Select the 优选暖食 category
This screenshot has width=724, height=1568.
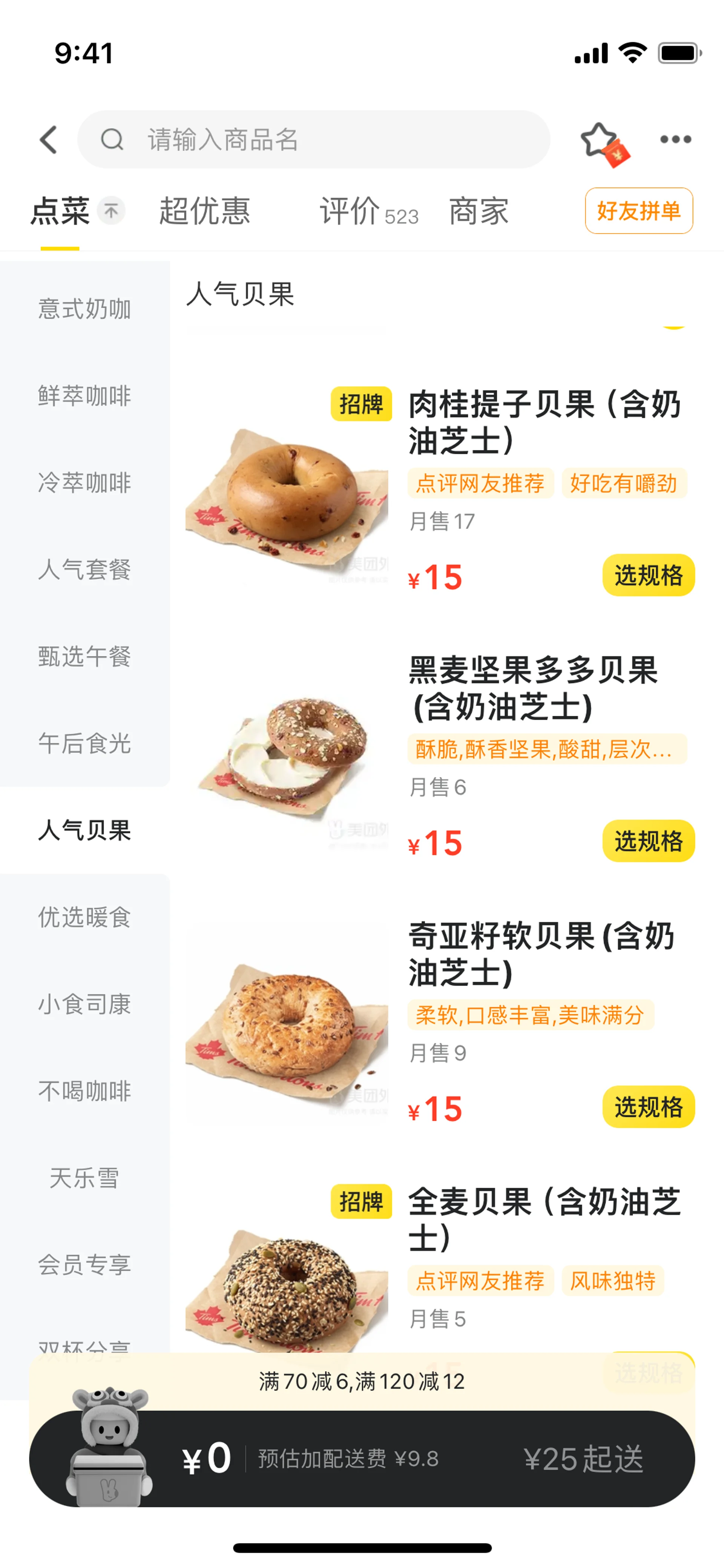84,917
